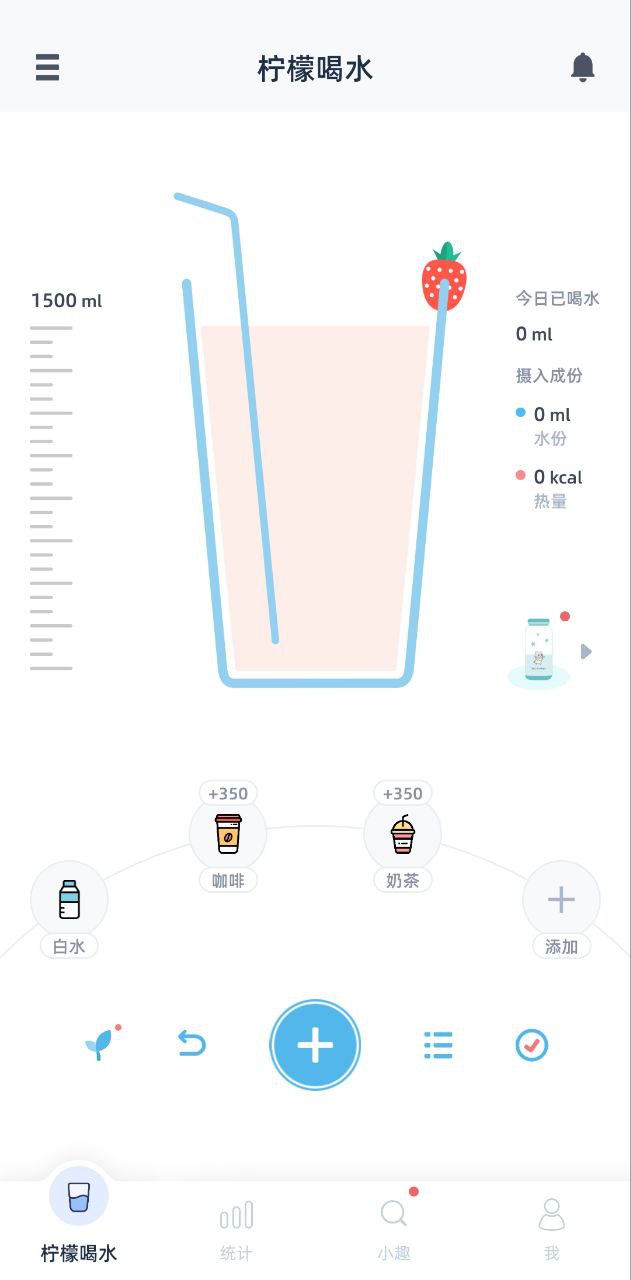Image resolution: width=631 pixels, height=1280 pixels.
Task: Tap 添加 to add a new drink type
Action: [x=561, y=900]
